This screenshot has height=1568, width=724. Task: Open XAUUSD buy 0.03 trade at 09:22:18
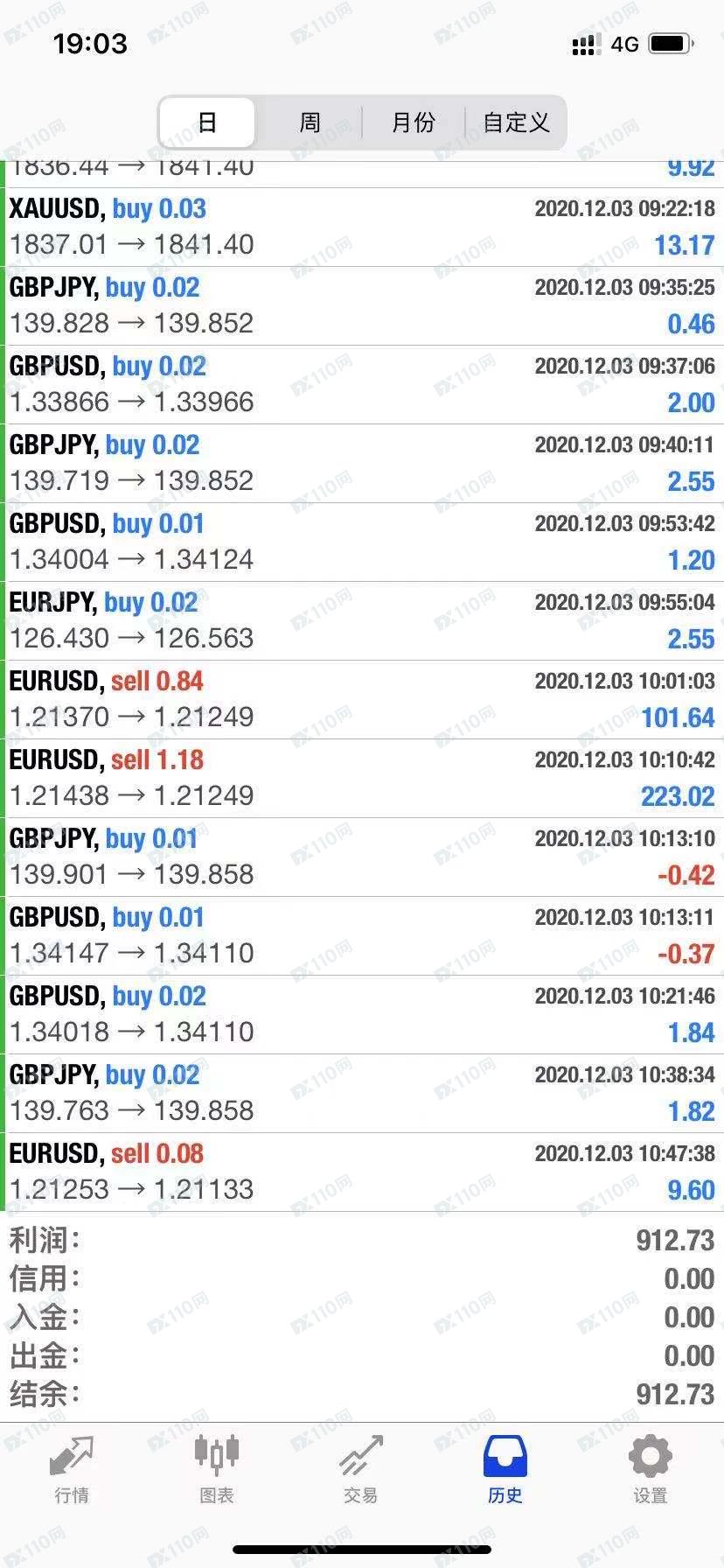point(362,227)
